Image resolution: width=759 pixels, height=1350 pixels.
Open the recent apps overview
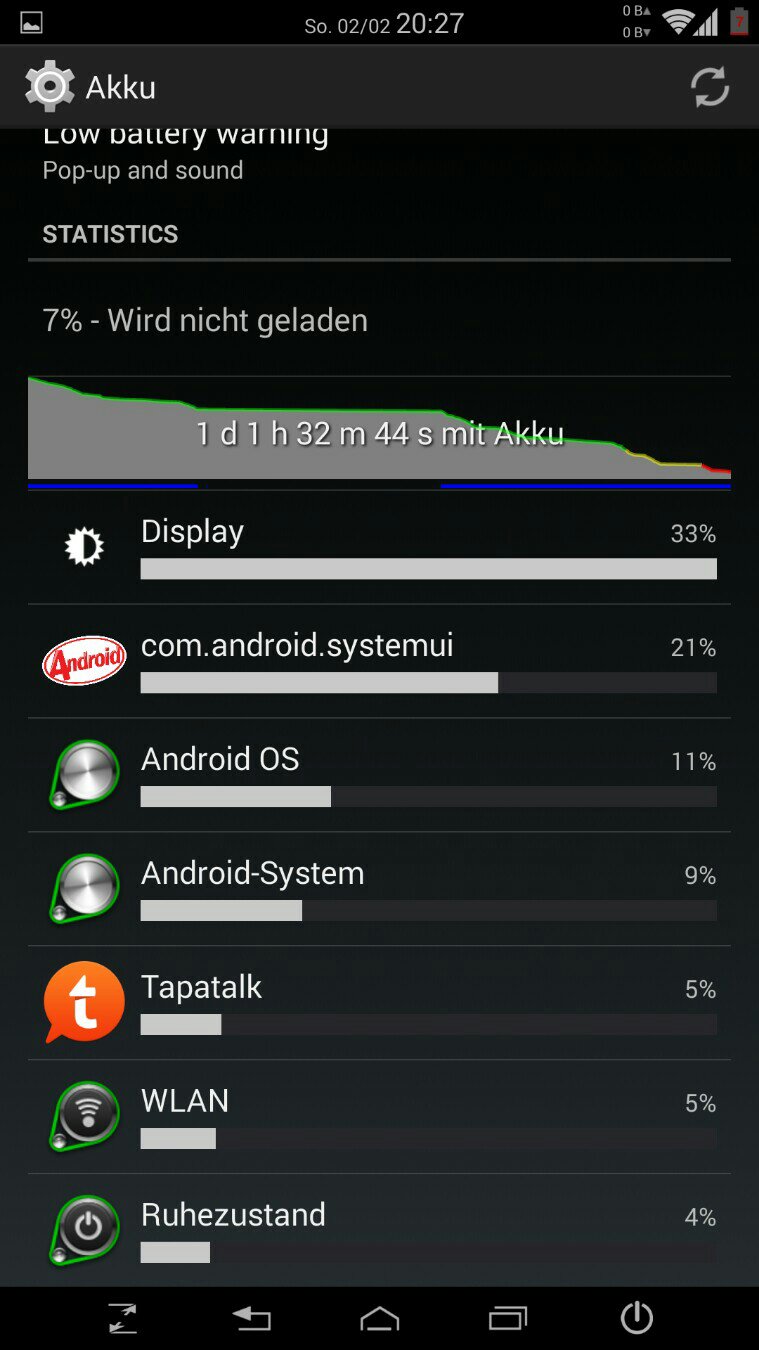point(508,1319)
